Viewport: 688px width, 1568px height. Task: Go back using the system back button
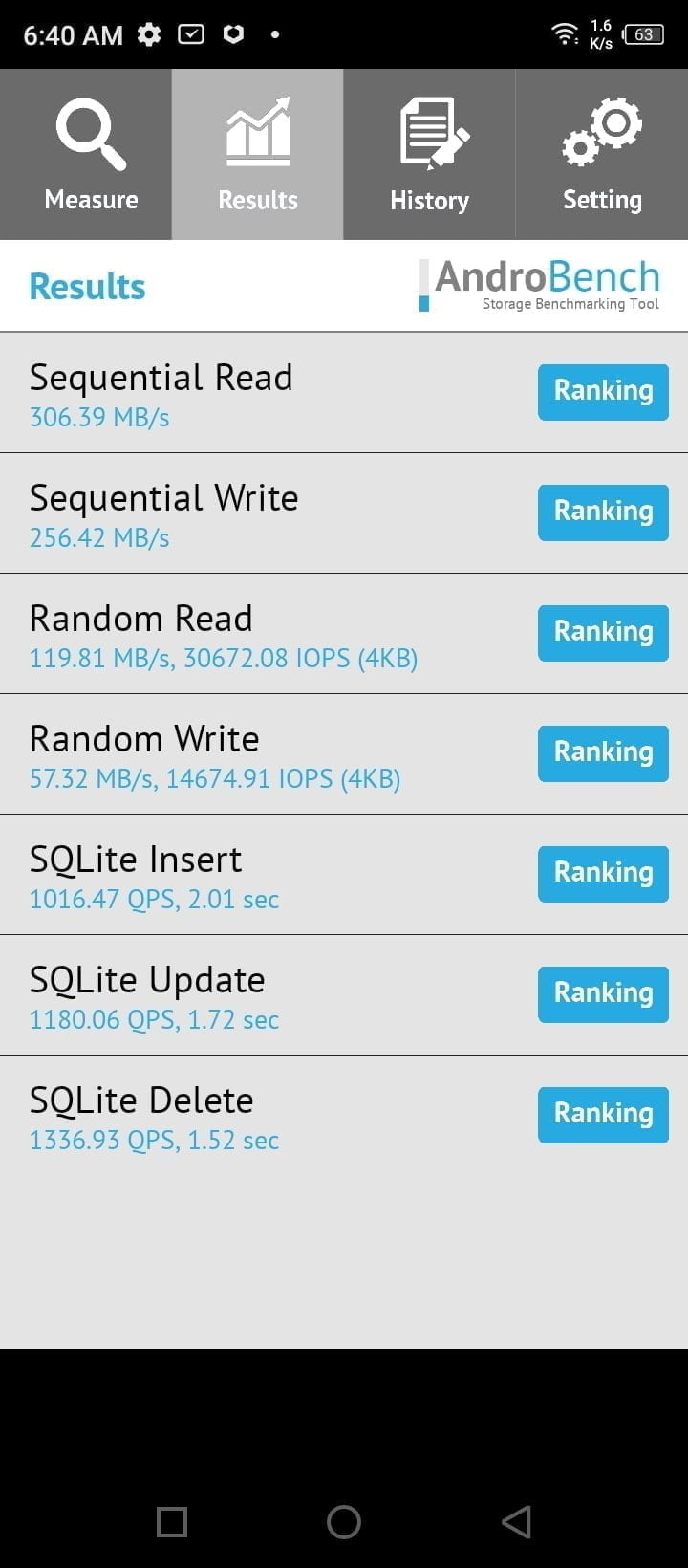[x=516, y=1522]
